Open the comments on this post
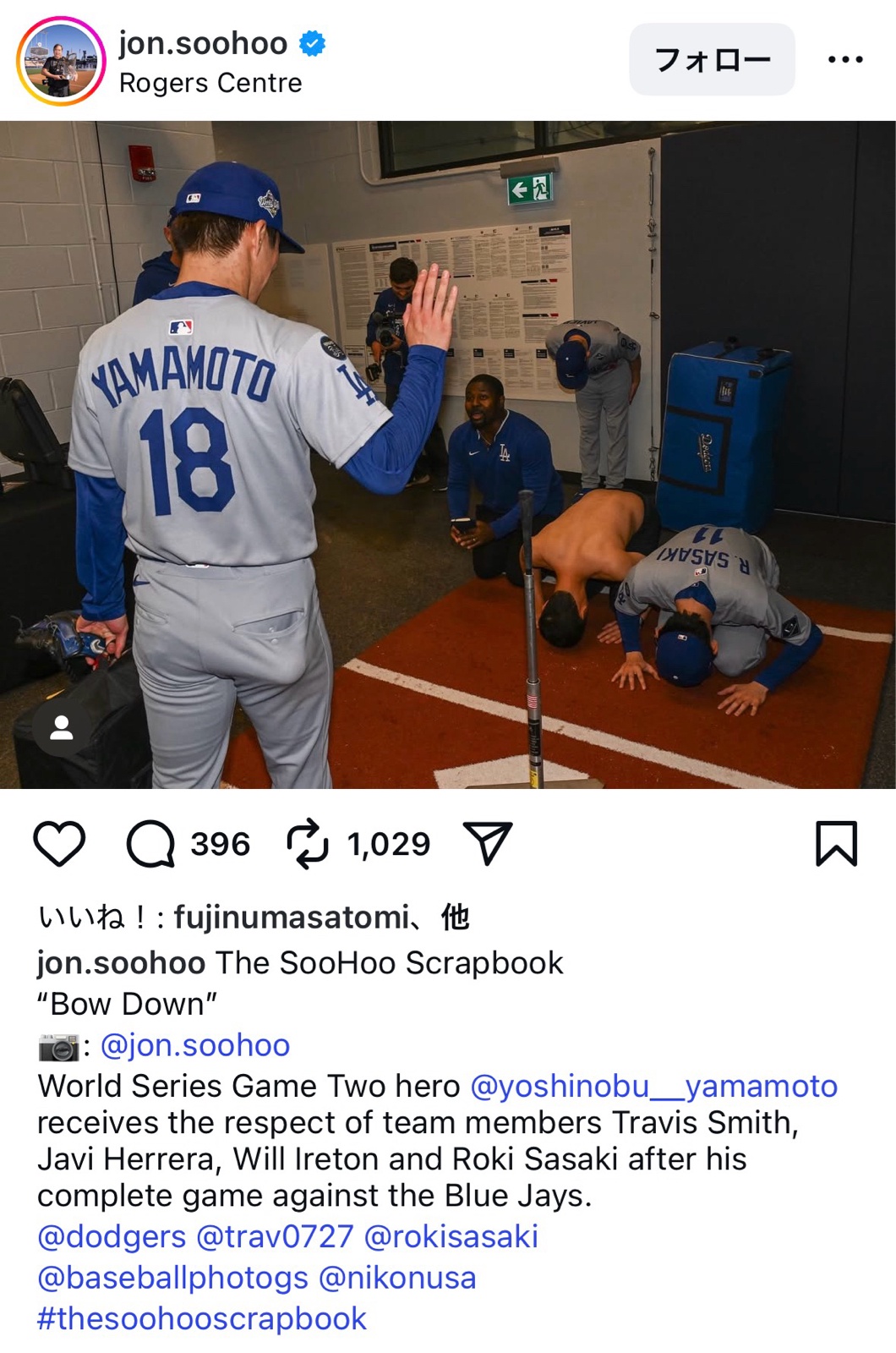Image resolution: width=896 pixels, height=1353 pixels. pyautogui.click(x=150, y=843)
